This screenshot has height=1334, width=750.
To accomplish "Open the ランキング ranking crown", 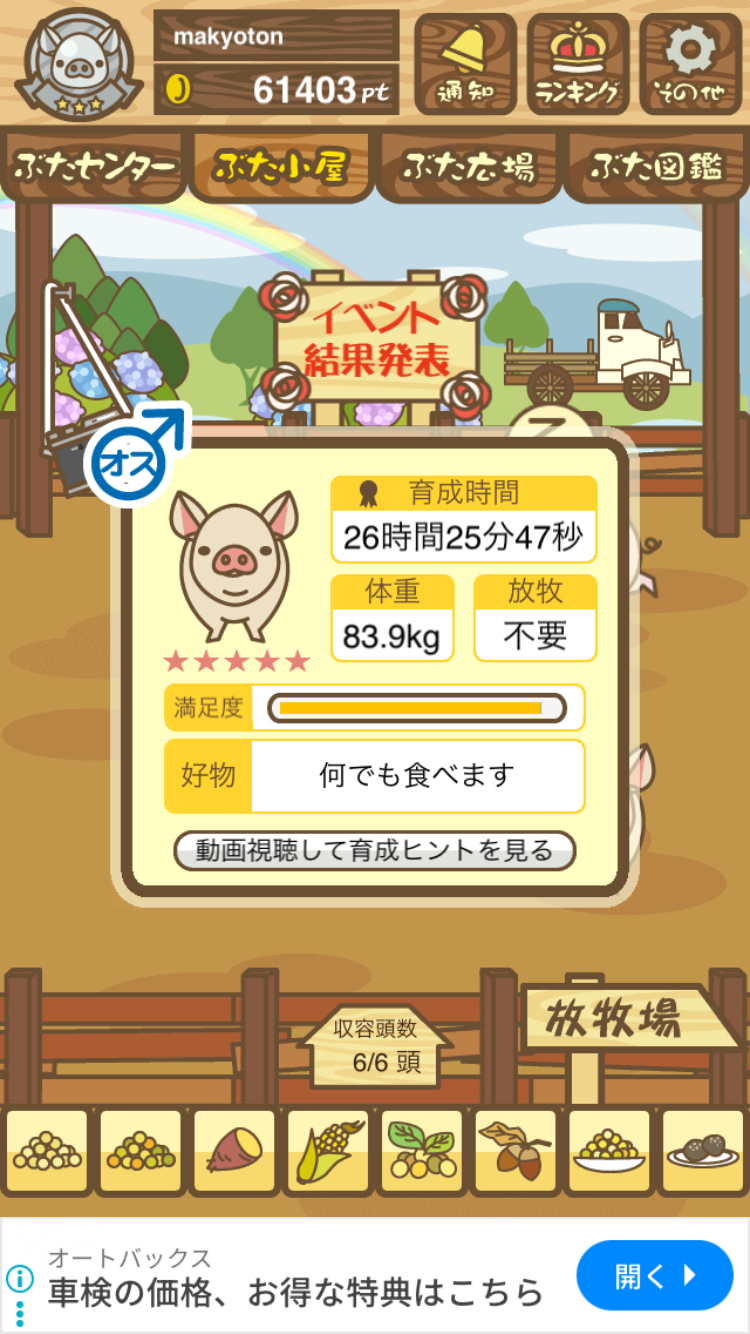I will (578, 63).
